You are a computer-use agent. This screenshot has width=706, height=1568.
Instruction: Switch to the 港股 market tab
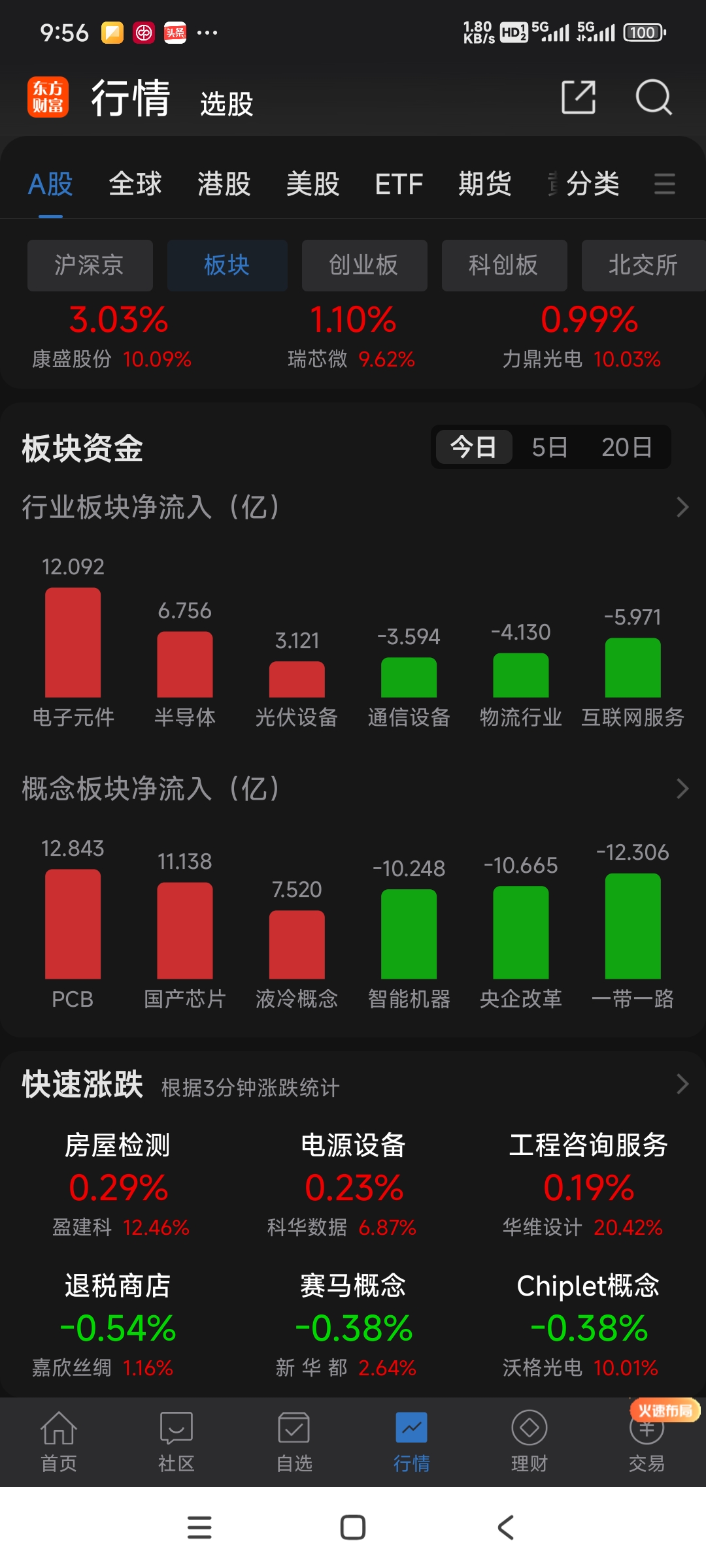tap(223, 184)
